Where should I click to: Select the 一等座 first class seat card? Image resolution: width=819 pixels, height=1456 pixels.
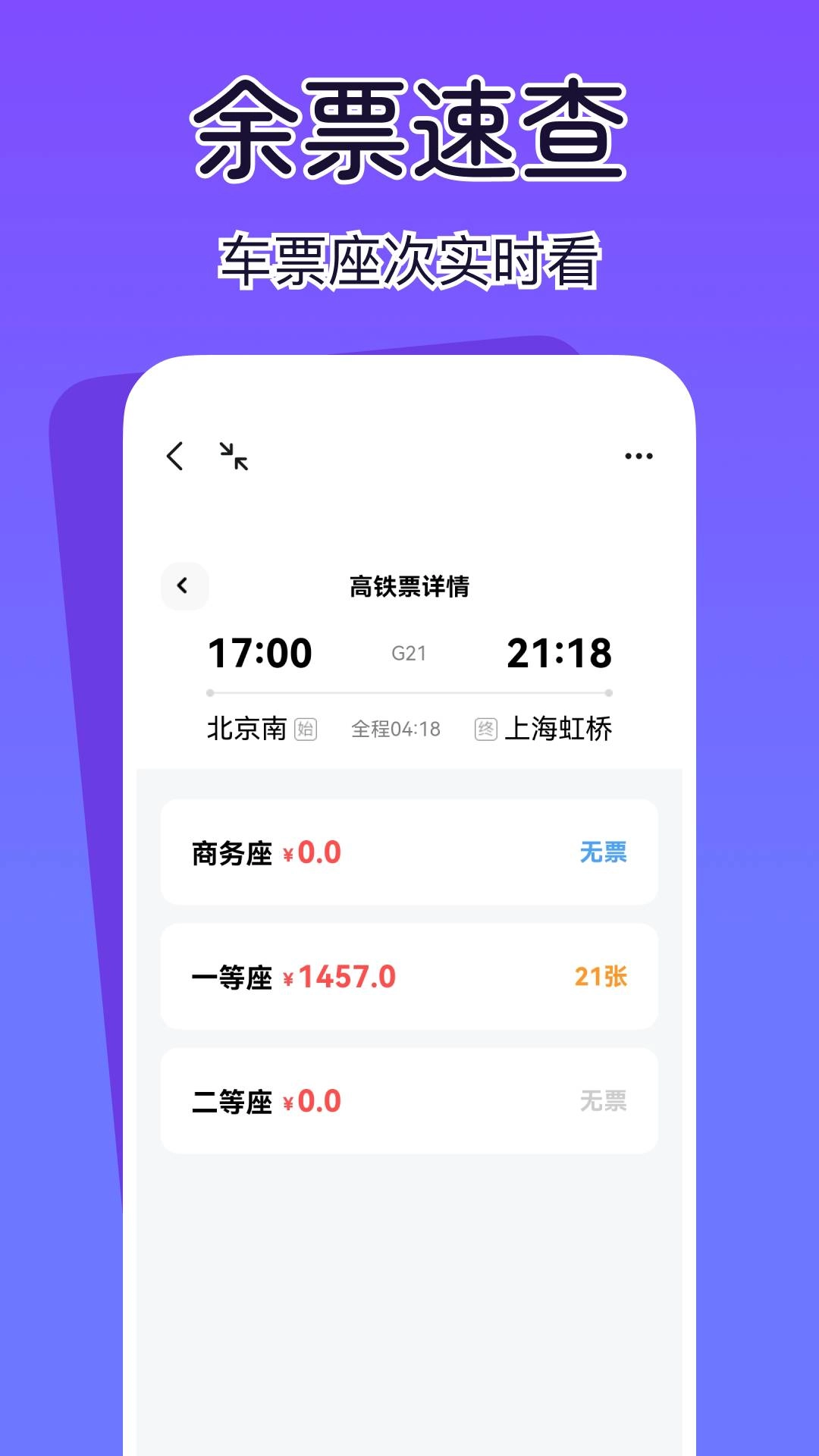point(409,976)
